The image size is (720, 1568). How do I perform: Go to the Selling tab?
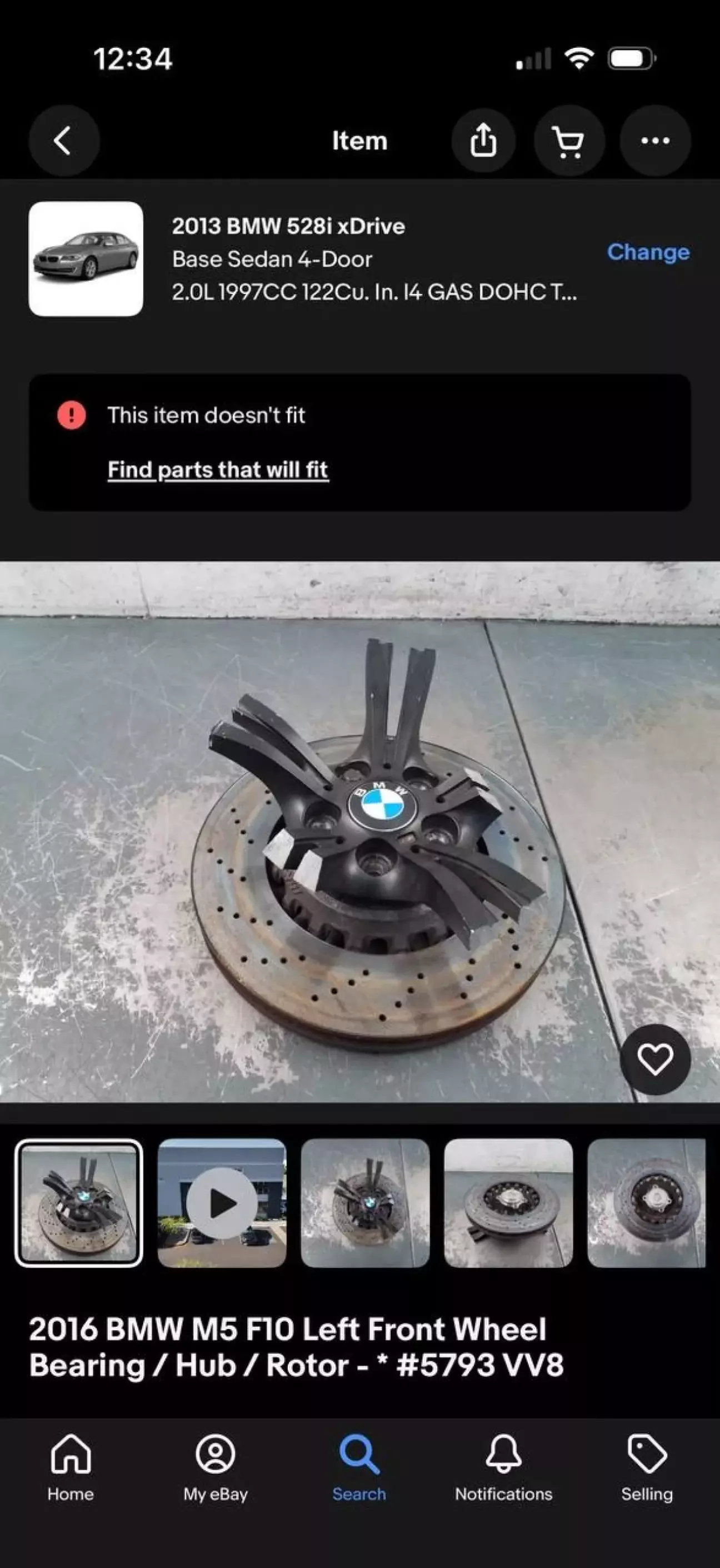pos(647,1468)
